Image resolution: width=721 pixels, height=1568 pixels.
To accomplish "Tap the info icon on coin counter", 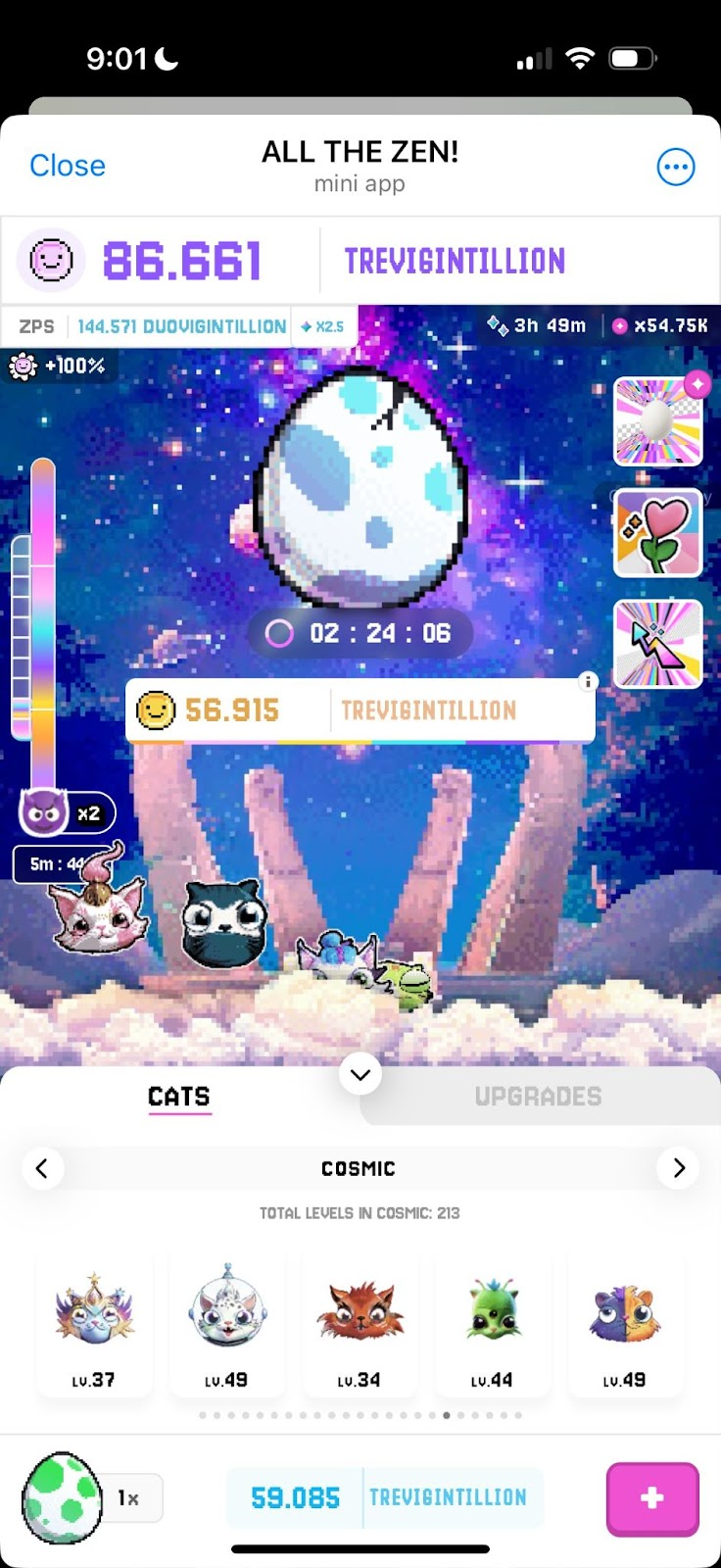I will click(587, 681).
